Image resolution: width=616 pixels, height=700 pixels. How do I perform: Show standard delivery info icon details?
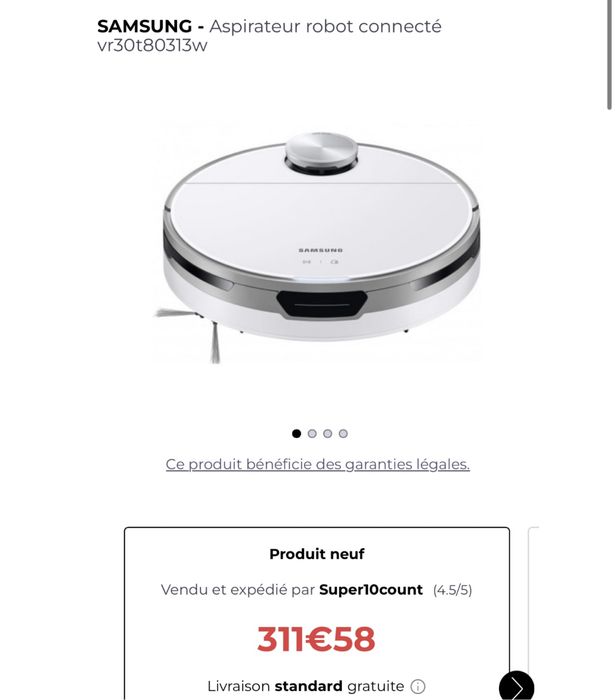[418, 687]
